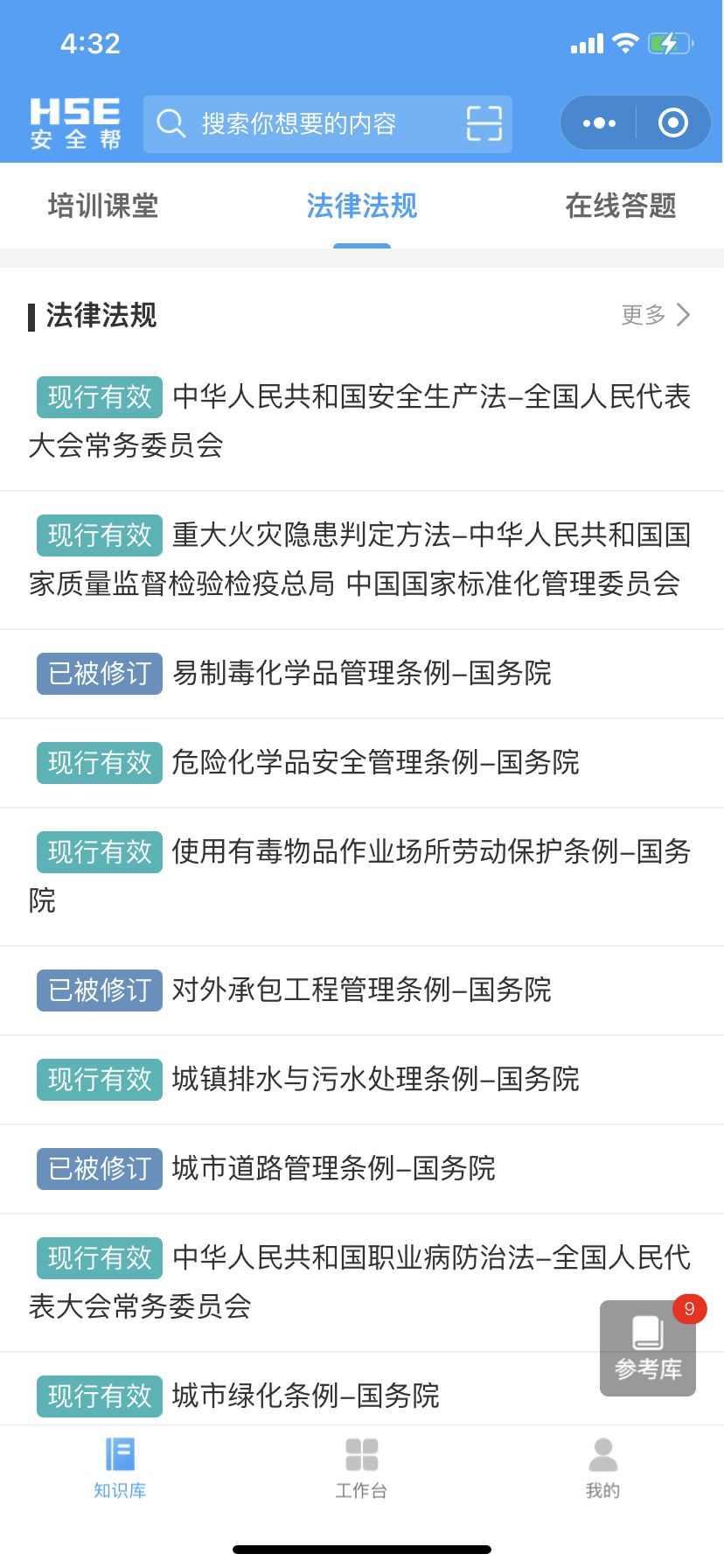Open 中华人民共和国职业病防治法 entry
Screen dimensions: 724x1568
click(x=362, y=1282)
